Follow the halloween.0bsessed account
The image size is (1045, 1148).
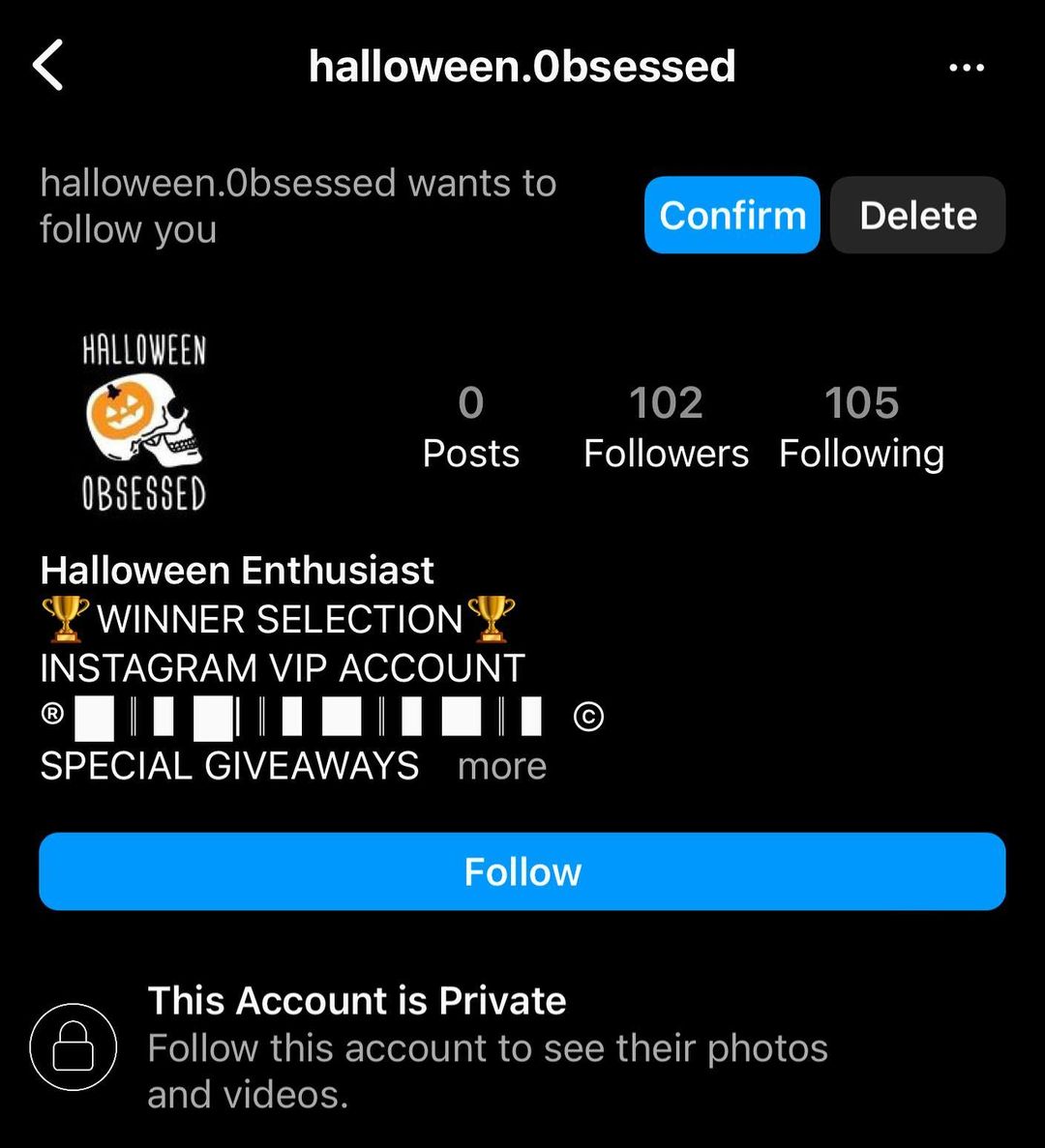pos(522,871)
